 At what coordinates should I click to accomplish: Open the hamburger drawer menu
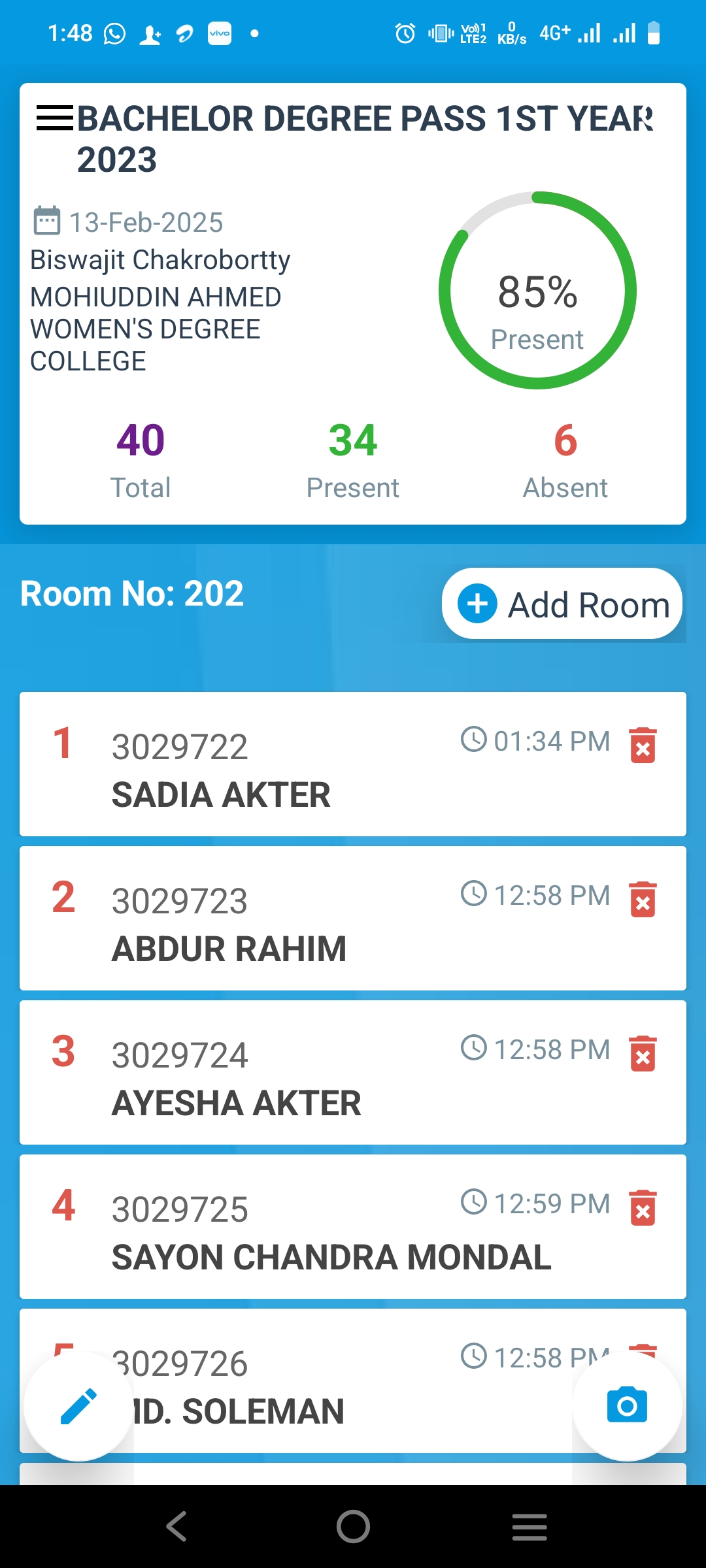(55, 118)
